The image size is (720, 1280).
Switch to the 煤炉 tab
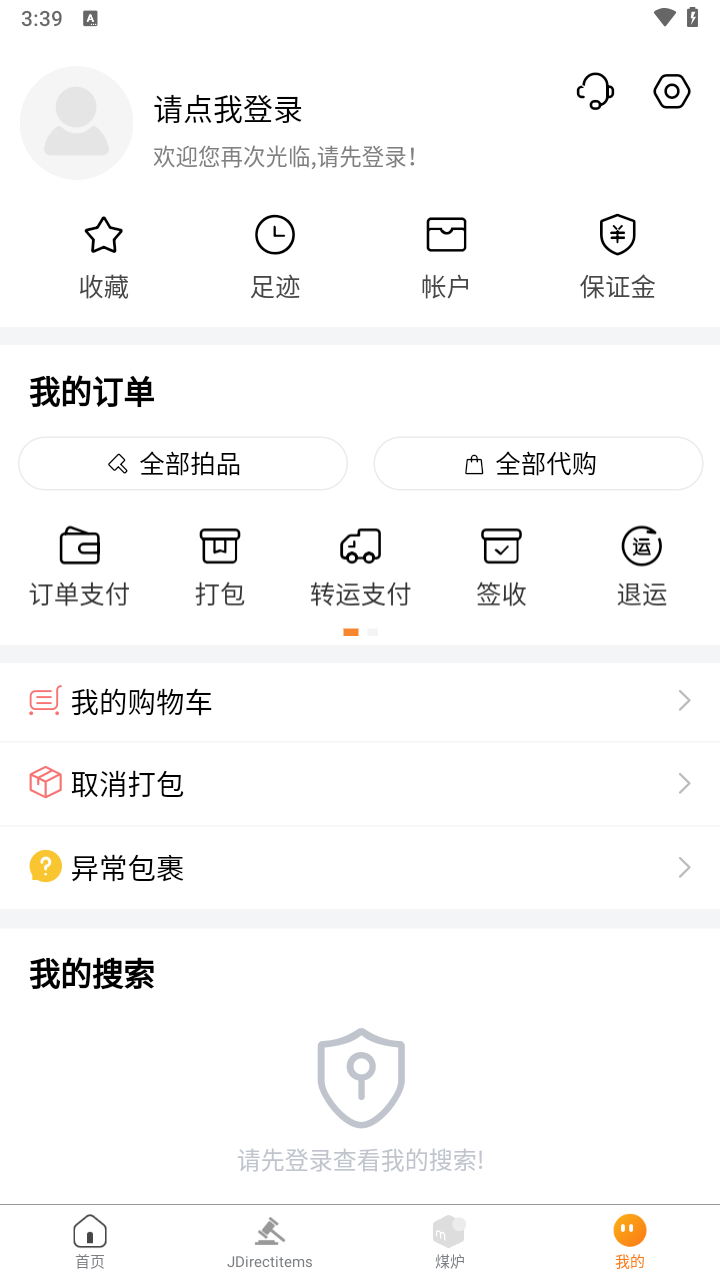pos(450,1240)
